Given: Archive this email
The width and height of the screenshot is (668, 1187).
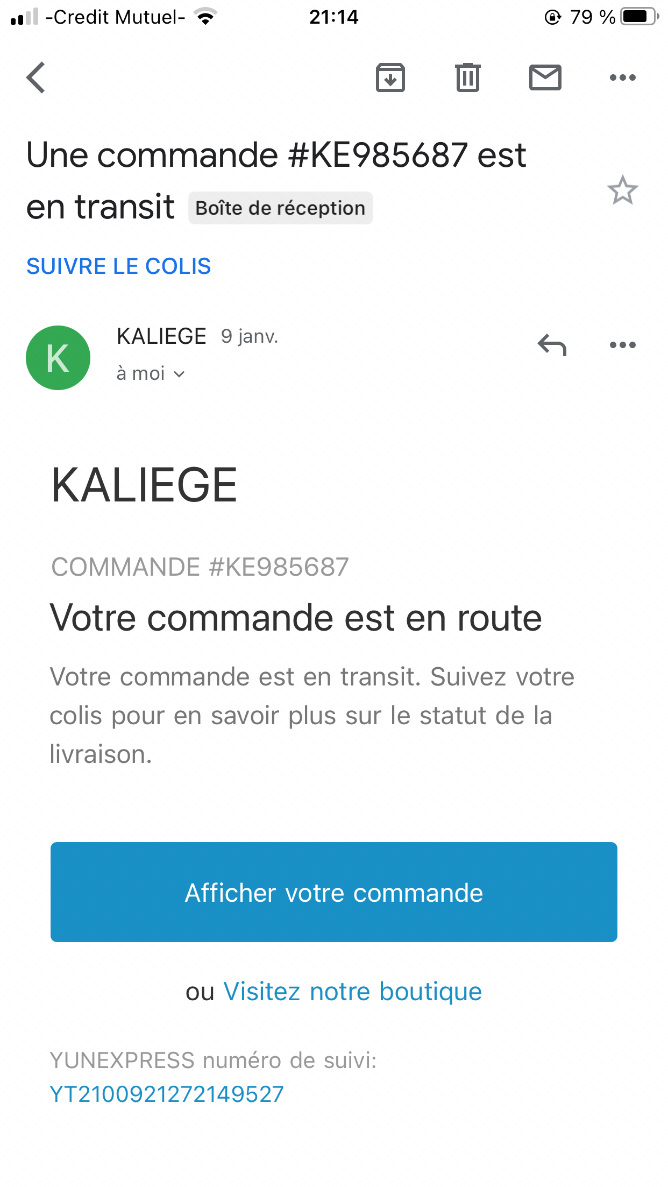Looking at the screenshot, I should [390, 77].
